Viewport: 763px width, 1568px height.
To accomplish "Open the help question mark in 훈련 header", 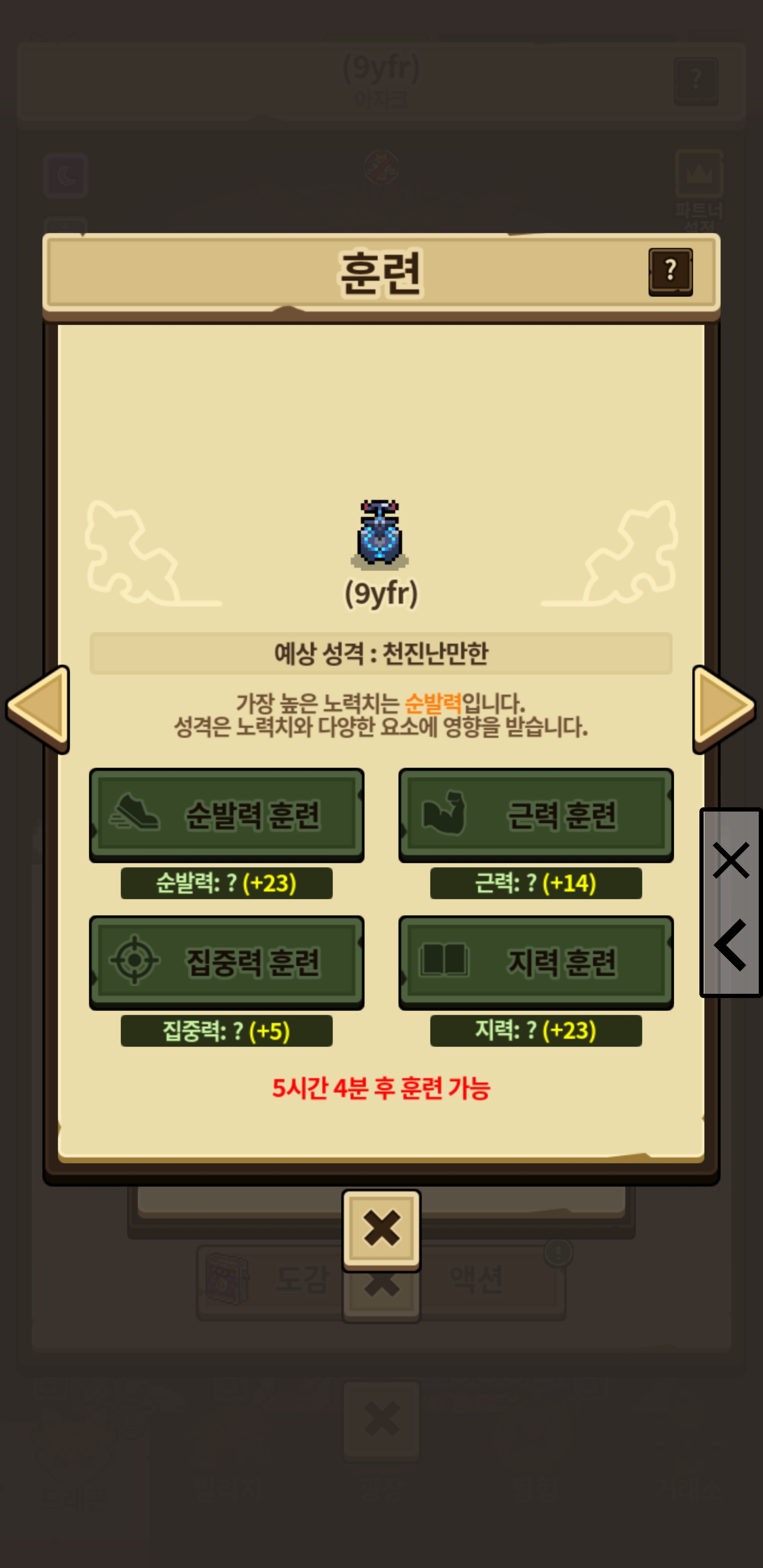I will click(670, 271).
